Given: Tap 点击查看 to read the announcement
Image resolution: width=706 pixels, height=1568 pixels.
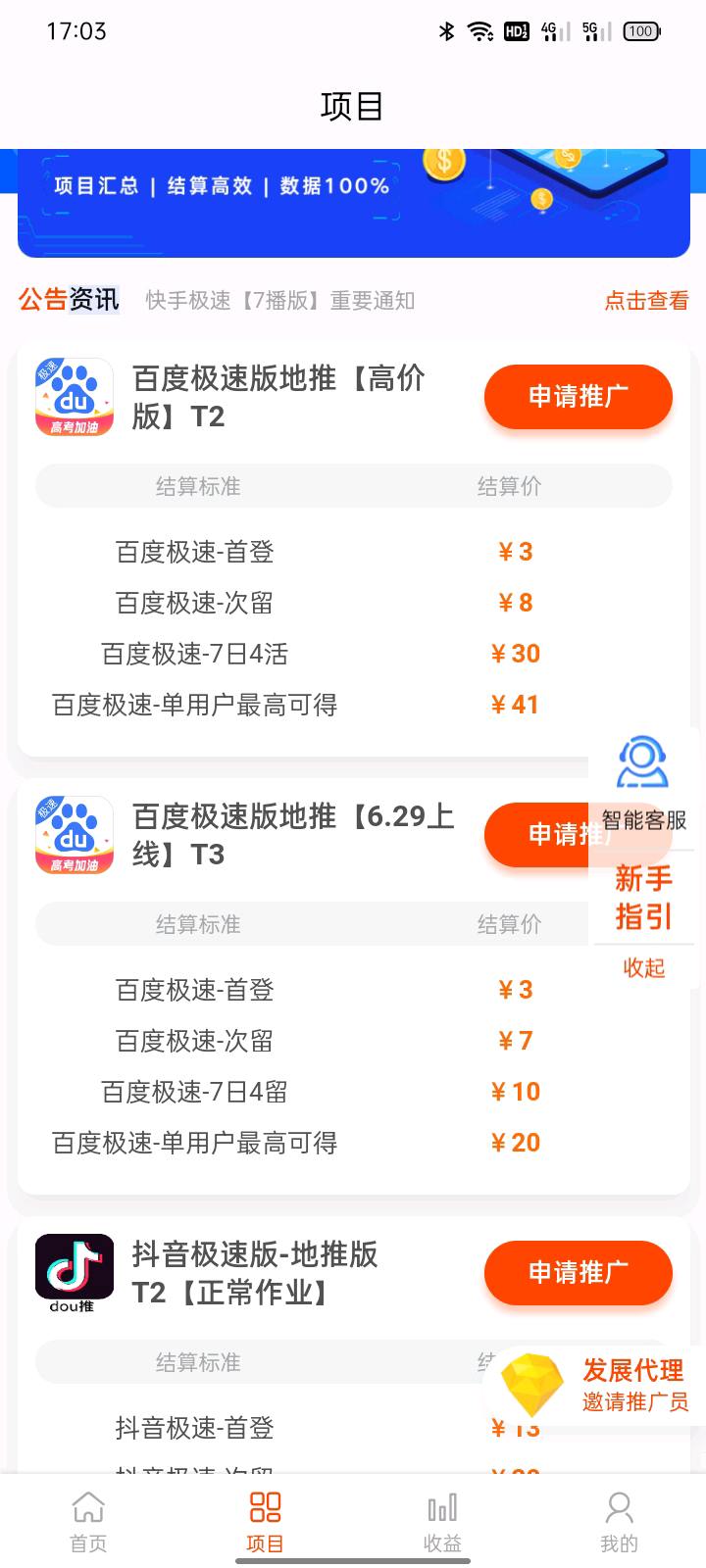Looking at the screenshot, I should point(646,300).
